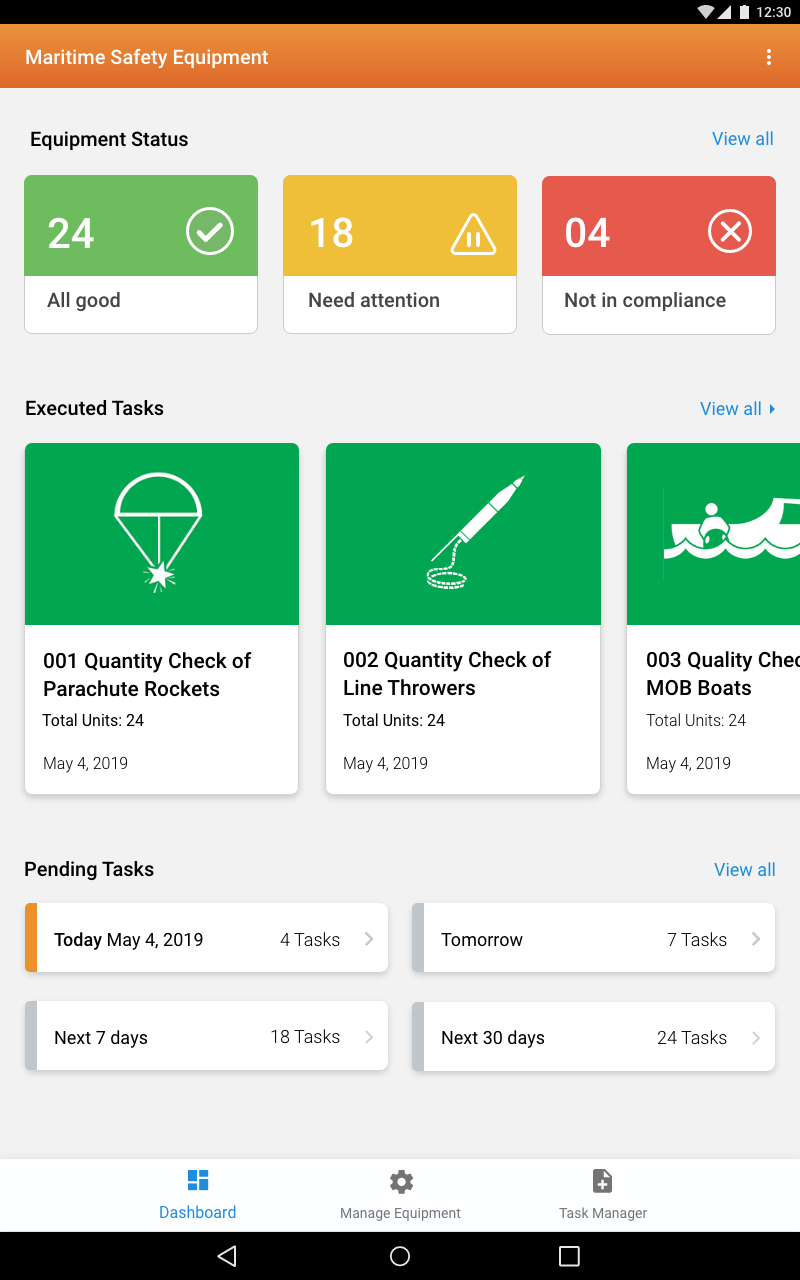Tap View all next to Executed Tasks

(738, 408)
